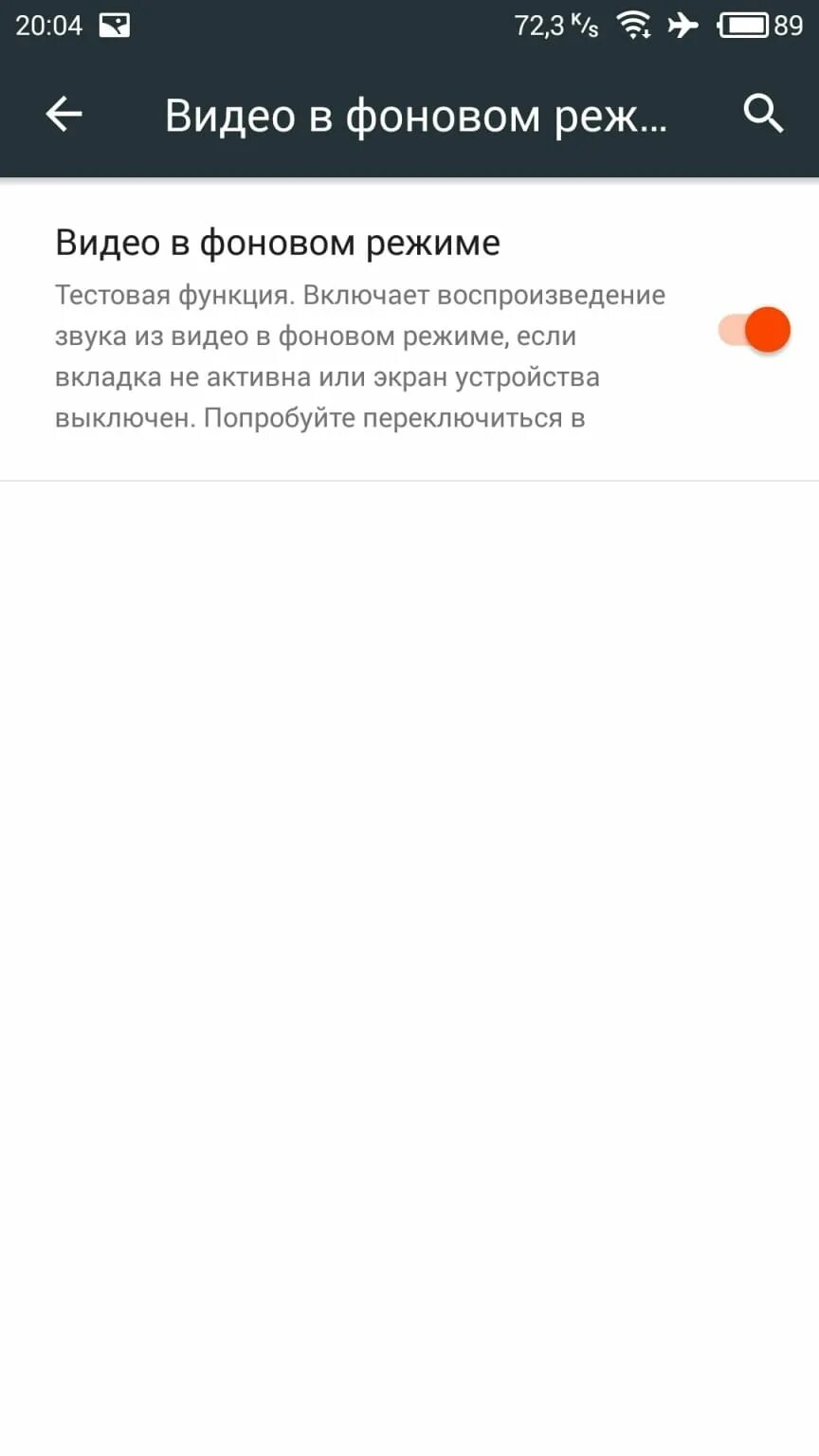Disable the Видео в фоновом режиме switch

[x=756, y=331]
